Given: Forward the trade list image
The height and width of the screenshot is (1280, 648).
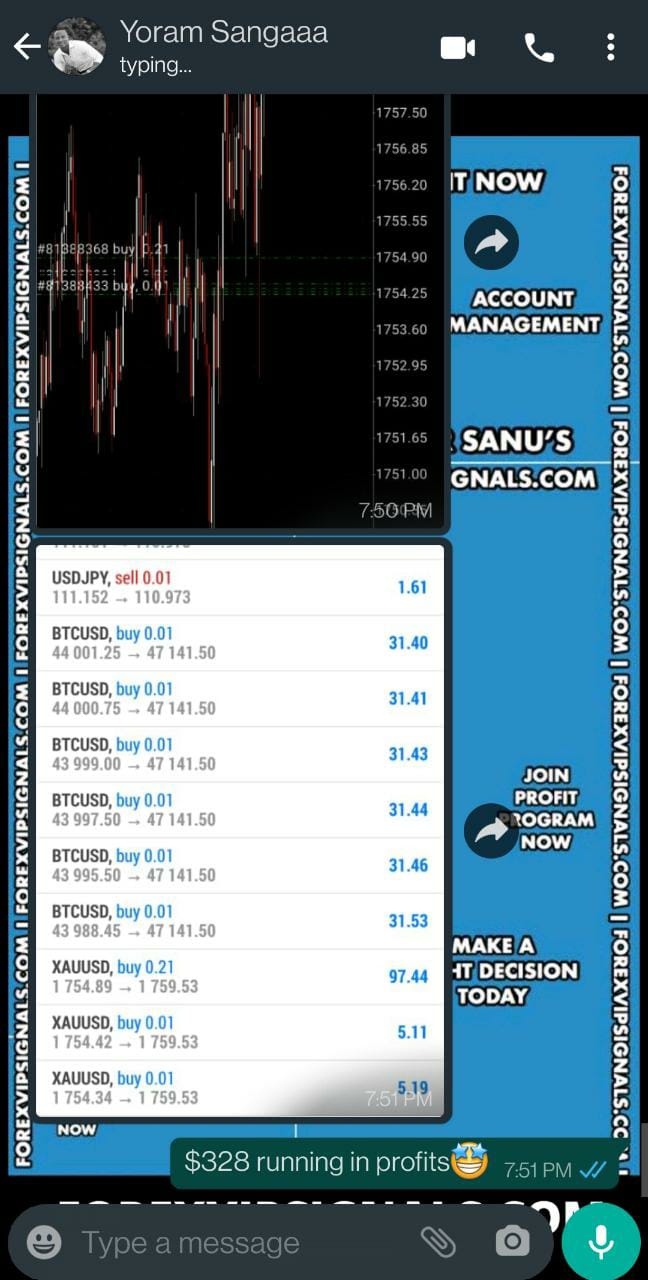Looking at the screenshot, I should point(492,831).
